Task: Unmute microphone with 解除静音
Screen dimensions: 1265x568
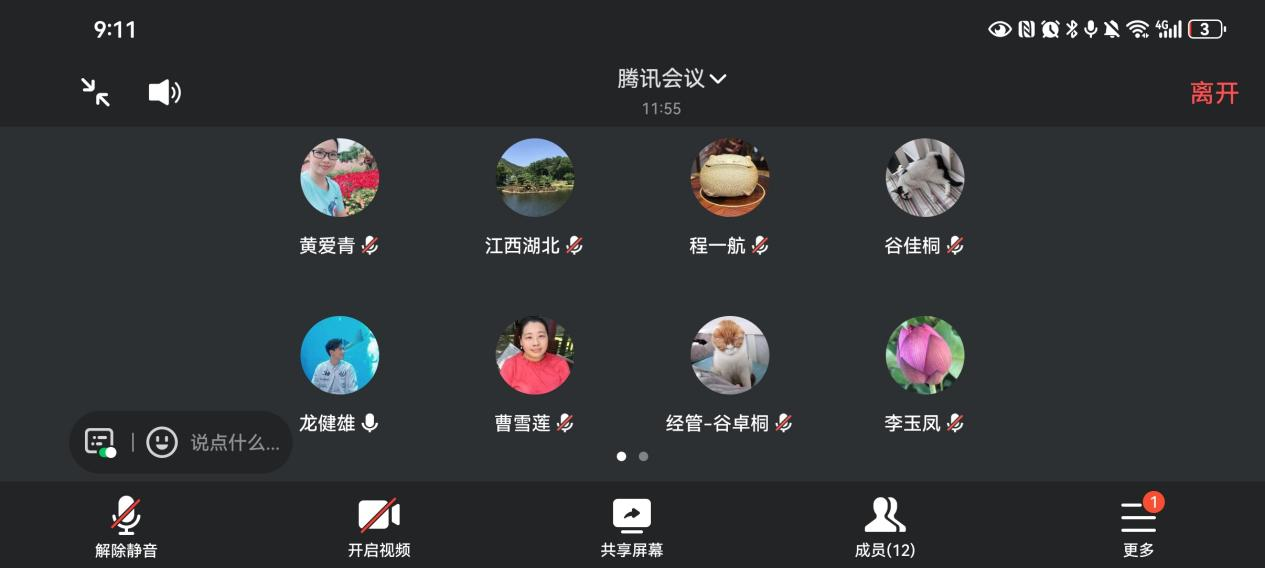Action: click(x=126, y=527)
